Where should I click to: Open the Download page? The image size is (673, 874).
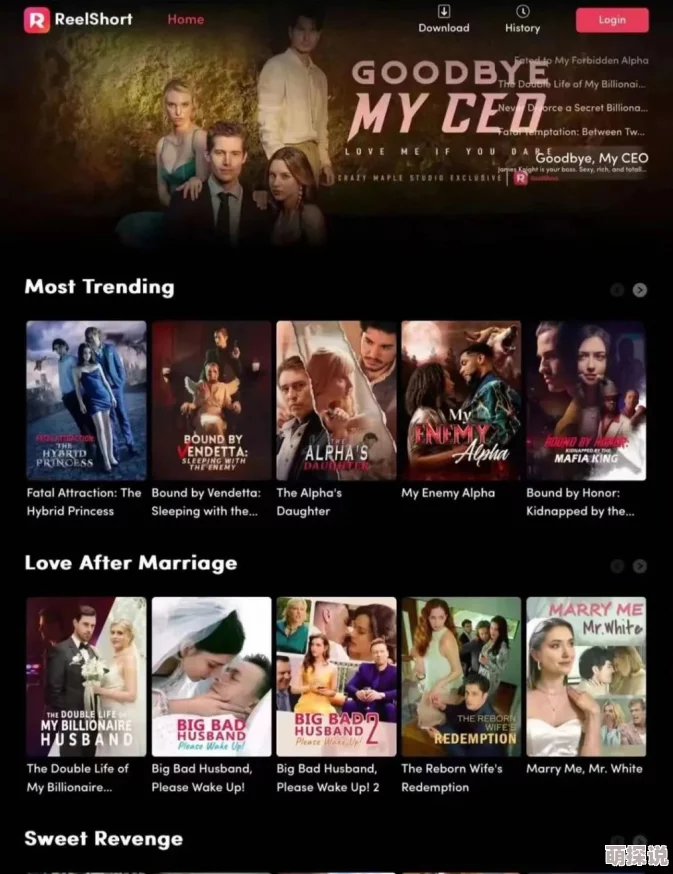pyautogui.click(x=443, y=20)
